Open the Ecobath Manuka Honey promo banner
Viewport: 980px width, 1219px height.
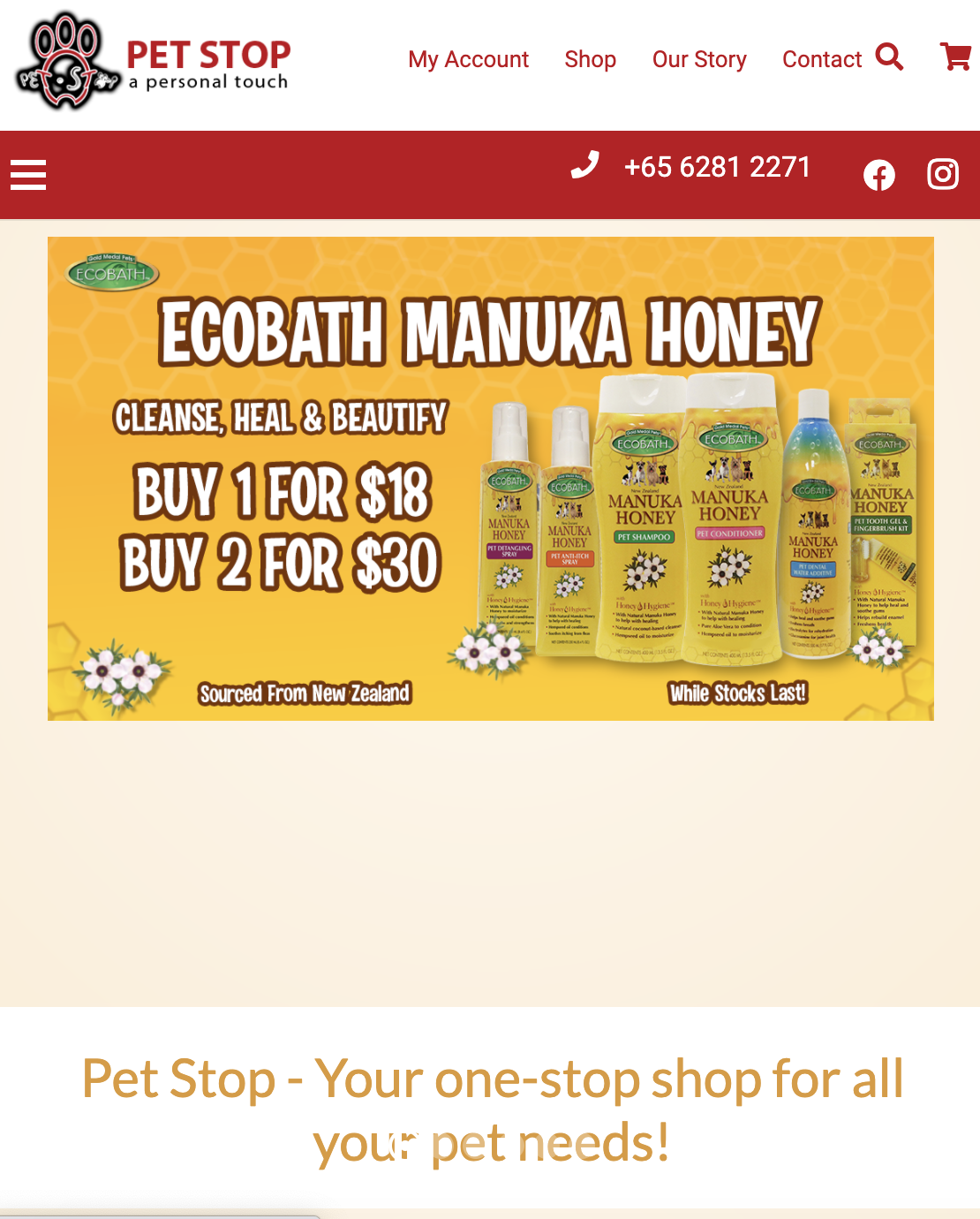tap(490, 478)
